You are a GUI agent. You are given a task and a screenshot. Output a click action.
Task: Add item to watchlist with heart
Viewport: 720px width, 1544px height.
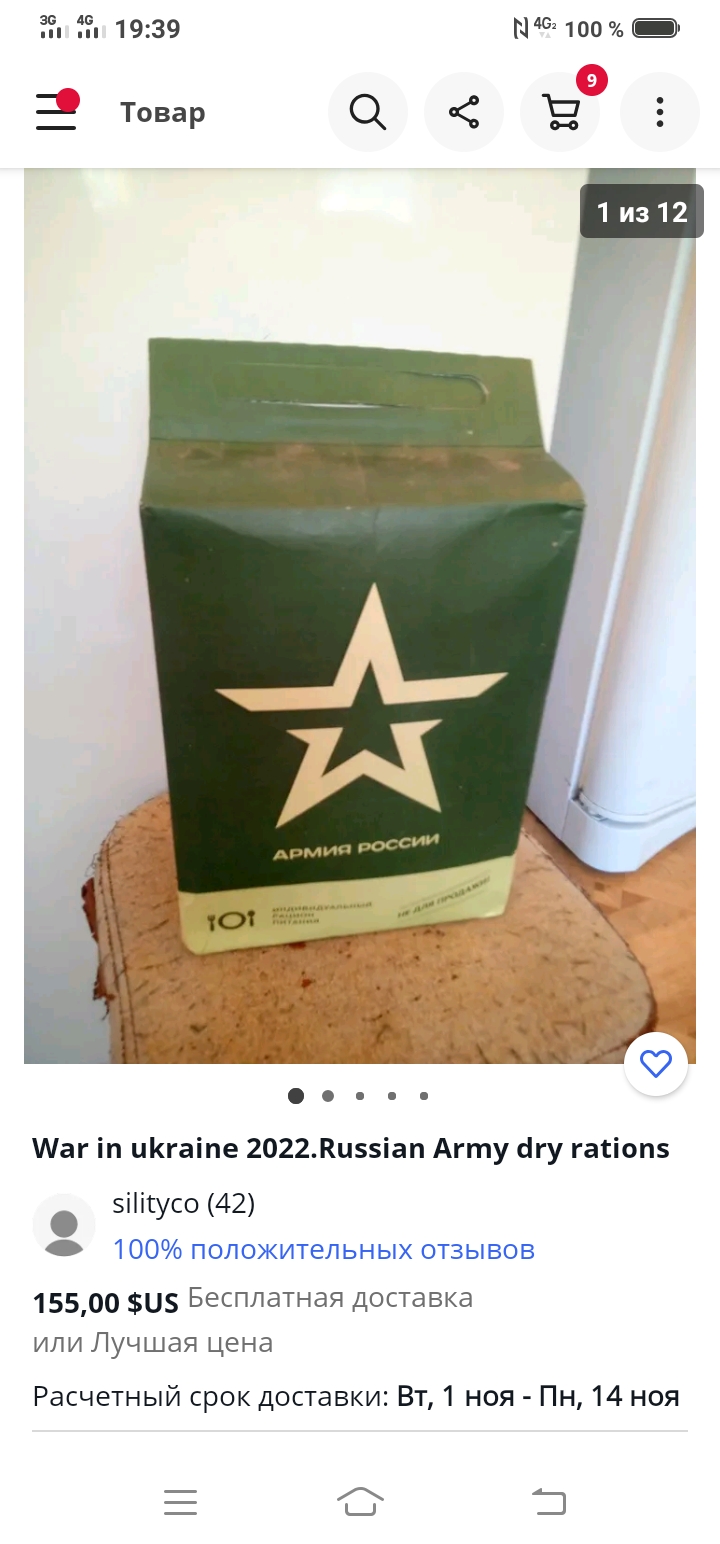tap(656, 1064)
